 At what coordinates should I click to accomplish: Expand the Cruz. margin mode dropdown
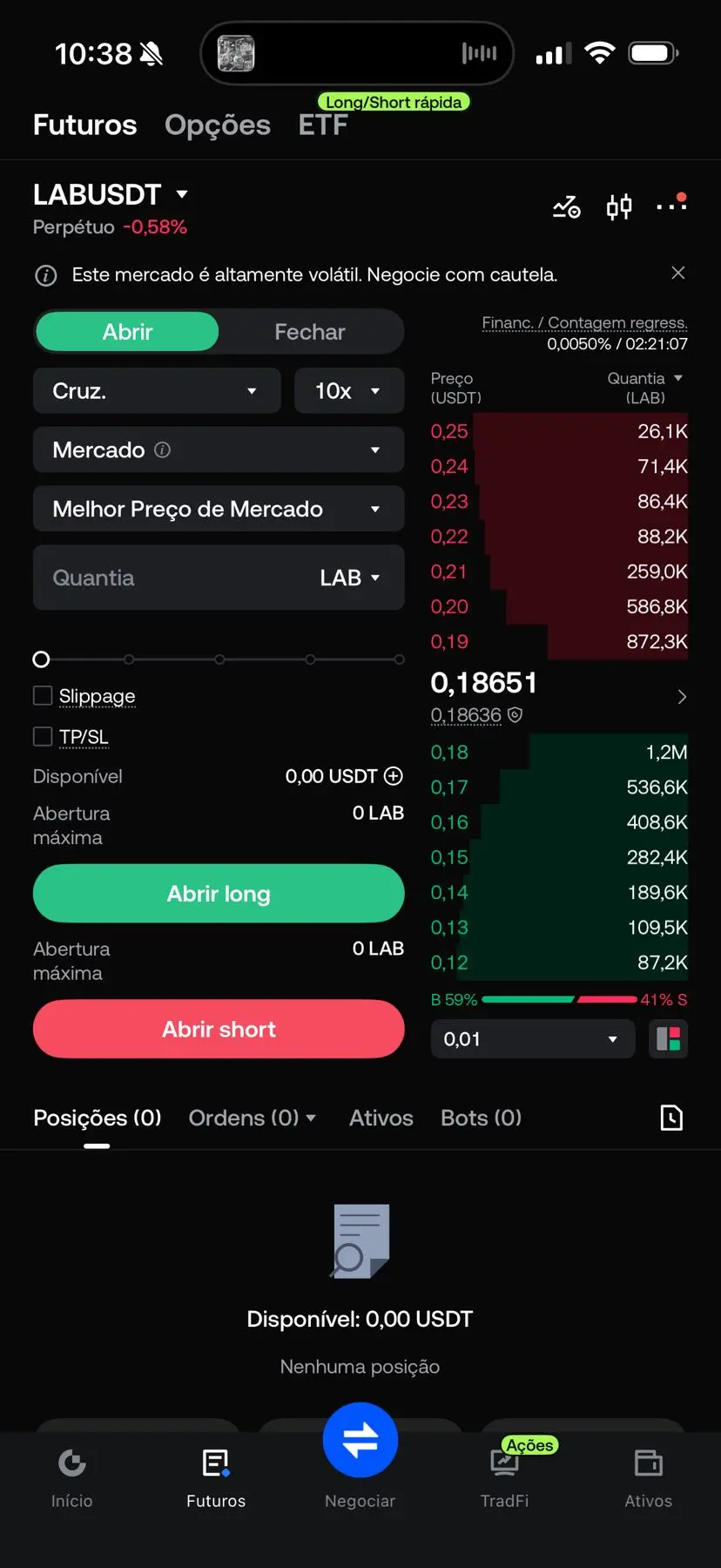point(157,390)
